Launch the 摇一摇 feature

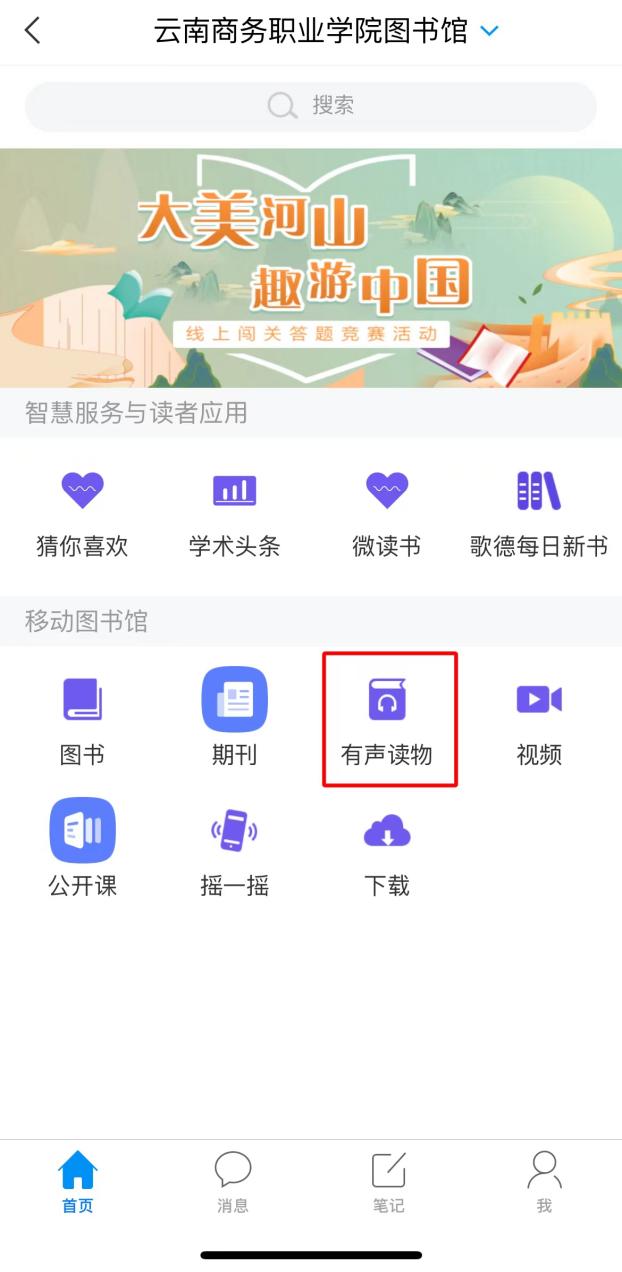234,850
